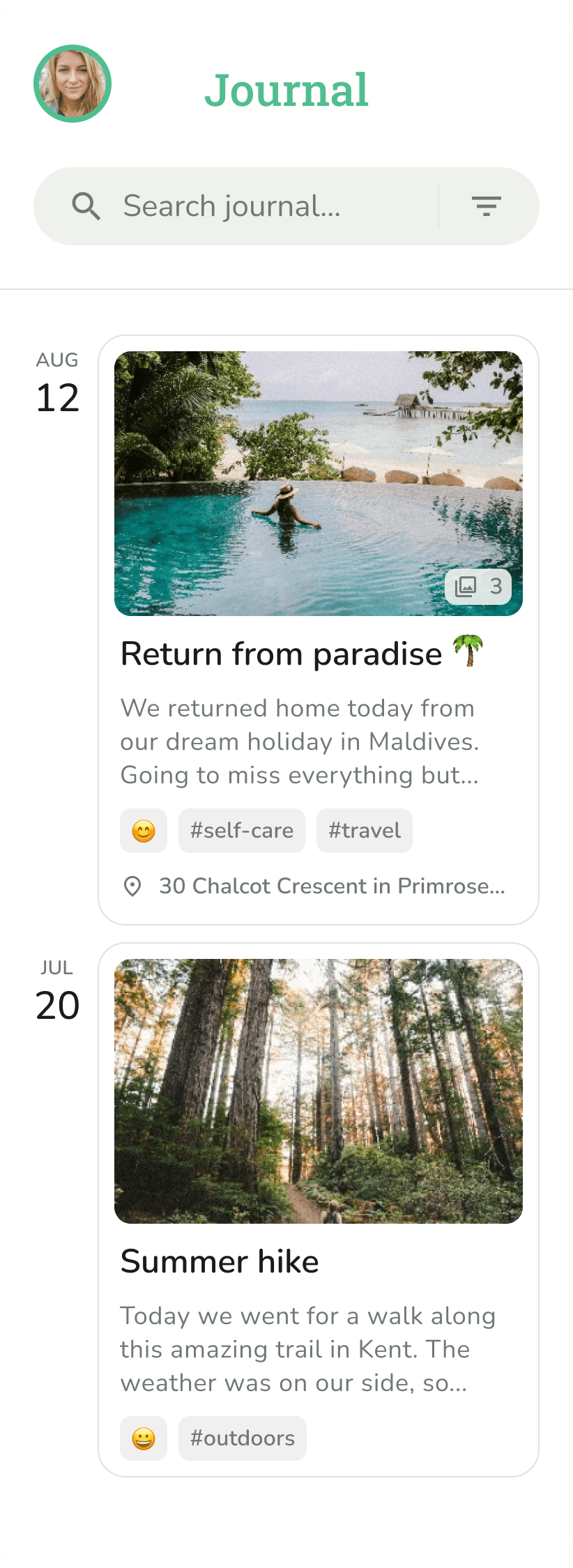Open the #travel tag
This screenshot has height=1568, width=573.
(364, 830)
